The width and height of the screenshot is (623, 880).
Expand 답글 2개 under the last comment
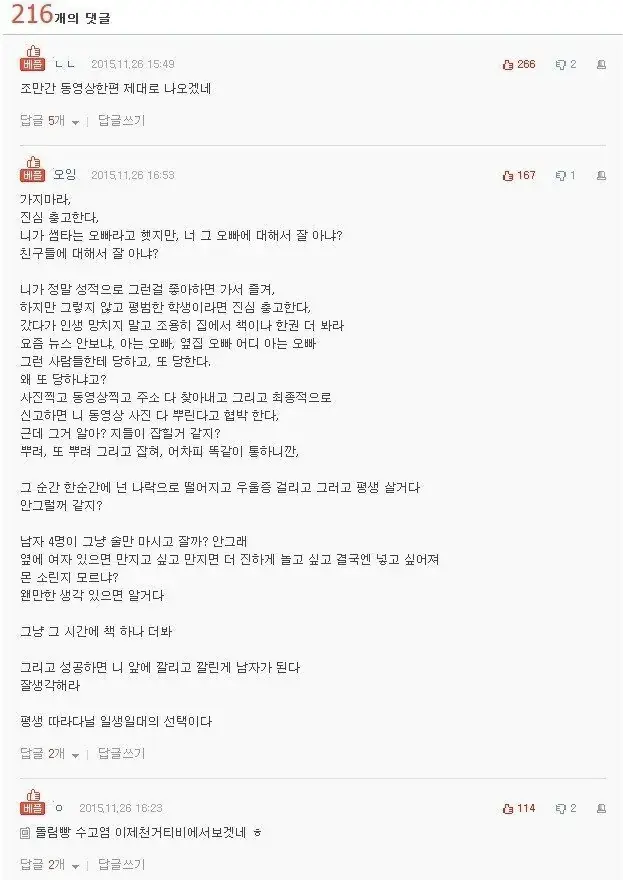49,864
